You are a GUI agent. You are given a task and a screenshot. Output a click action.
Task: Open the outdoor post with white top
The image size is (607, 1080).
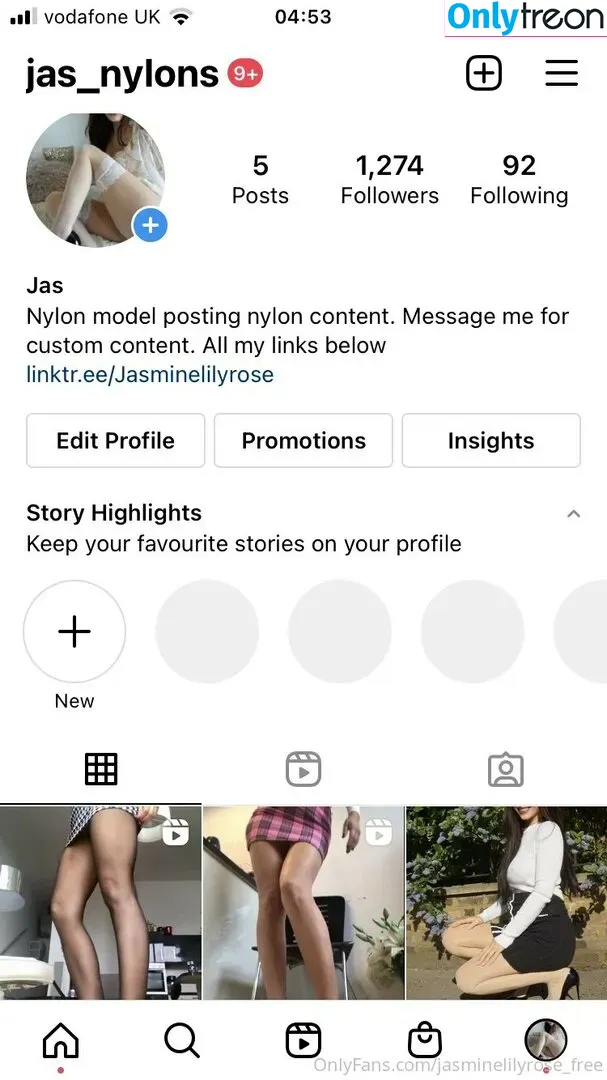pyautogui.click(x=506, y=902)
